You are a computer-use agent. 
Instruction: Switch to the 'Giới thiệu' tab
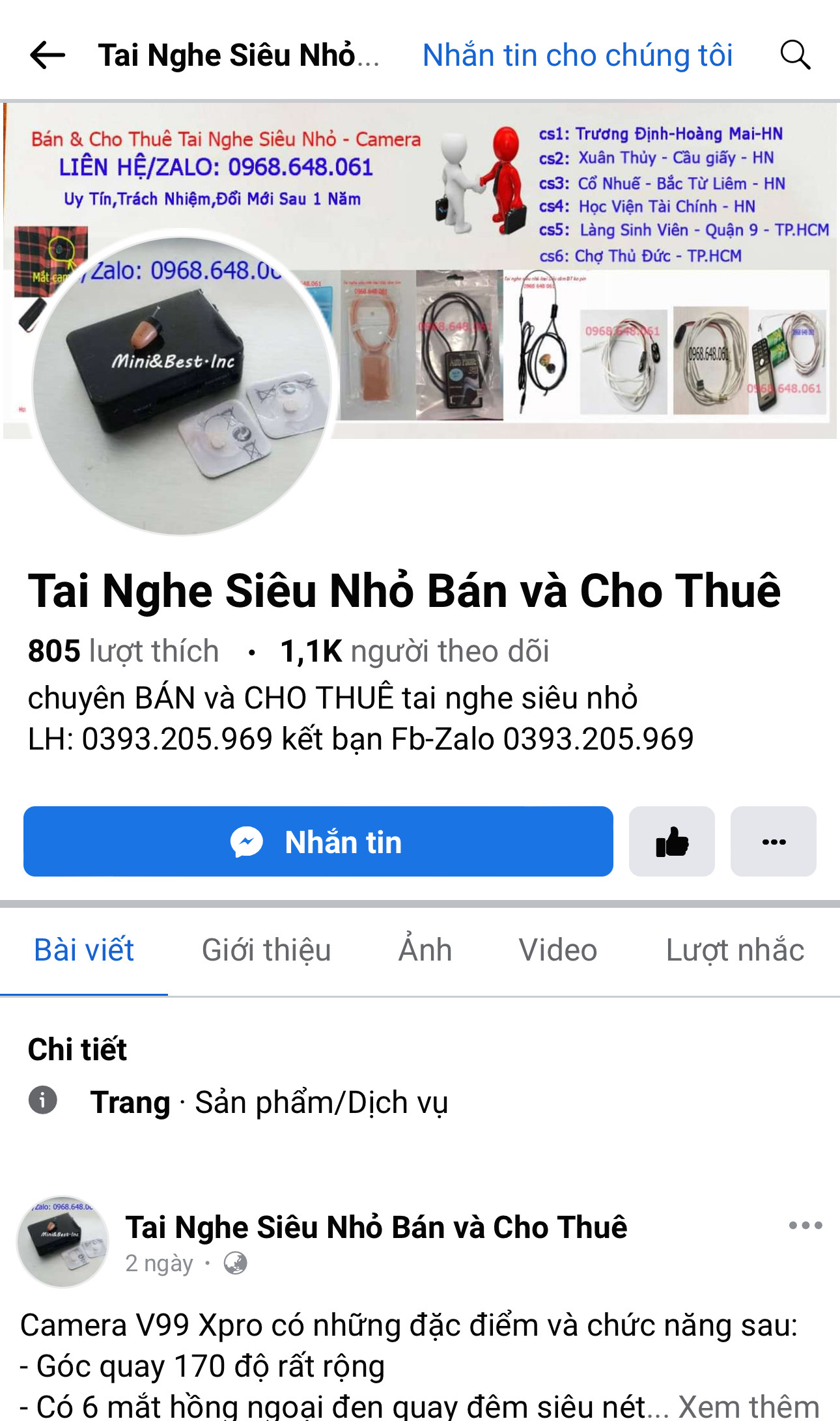point(266,950)
